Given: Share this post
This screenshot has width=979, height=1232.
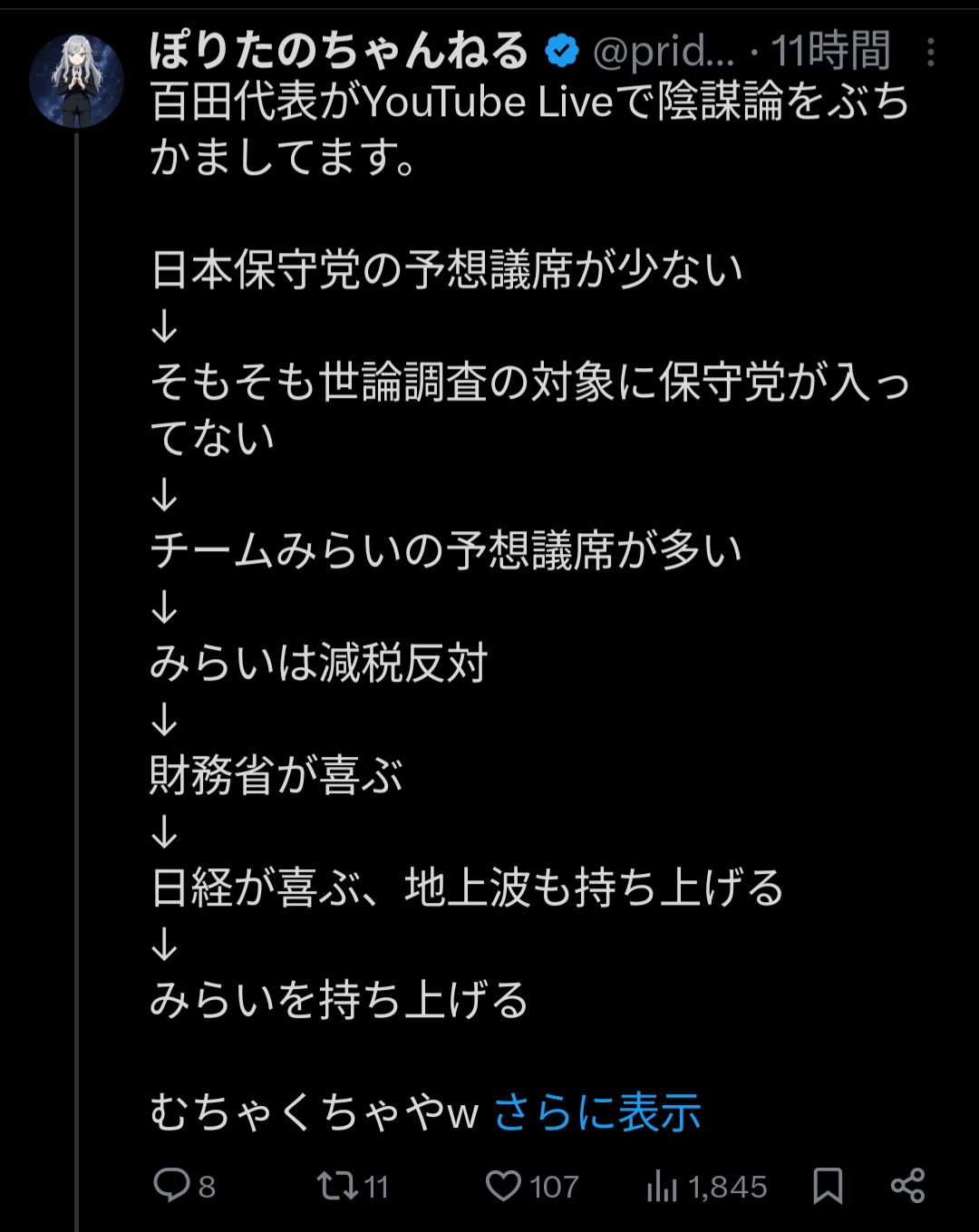Looking at the screenshot, I should [x=907, y=1185].
